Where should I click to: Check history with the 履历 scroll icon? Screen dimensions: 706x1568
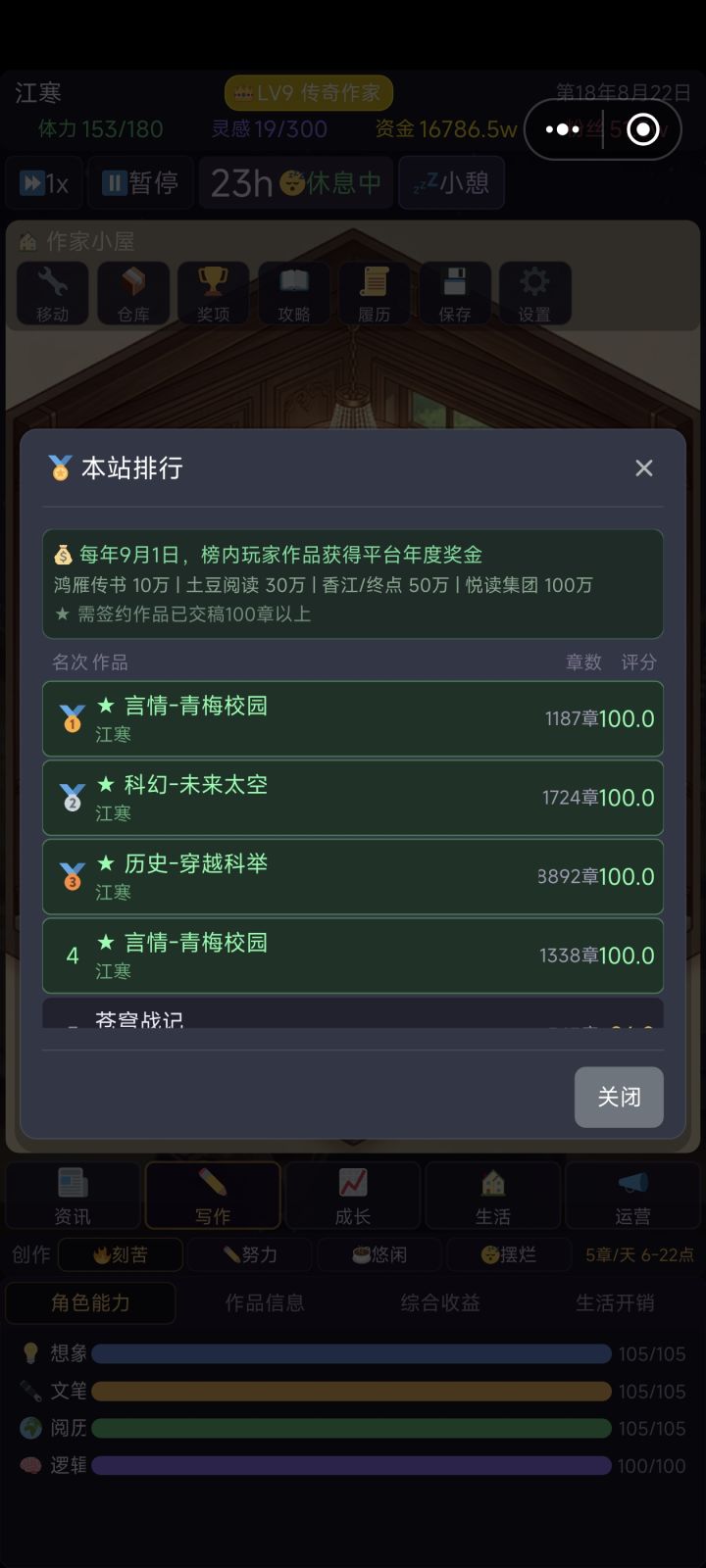374,293
